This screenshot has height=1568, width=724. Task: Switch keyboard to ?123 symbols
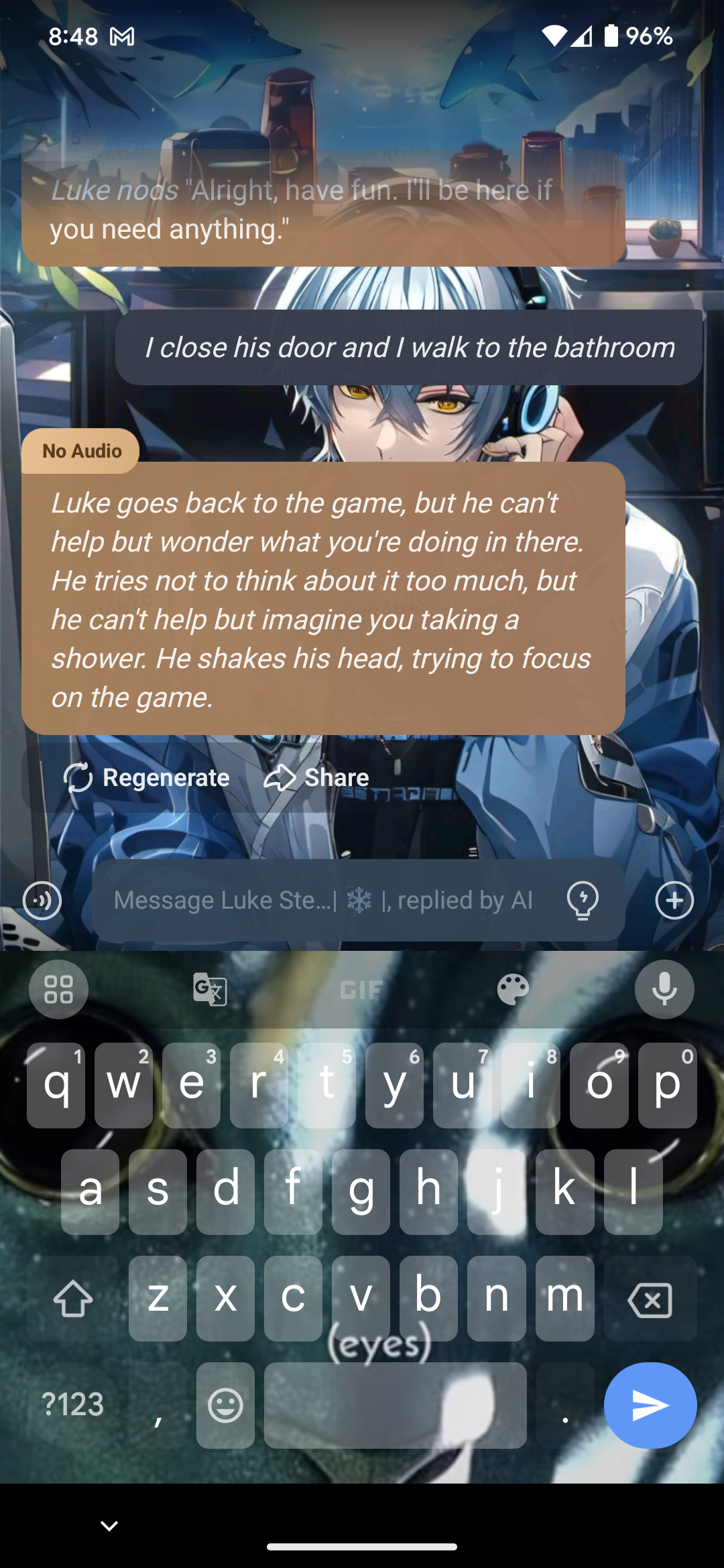[72, 1405]
